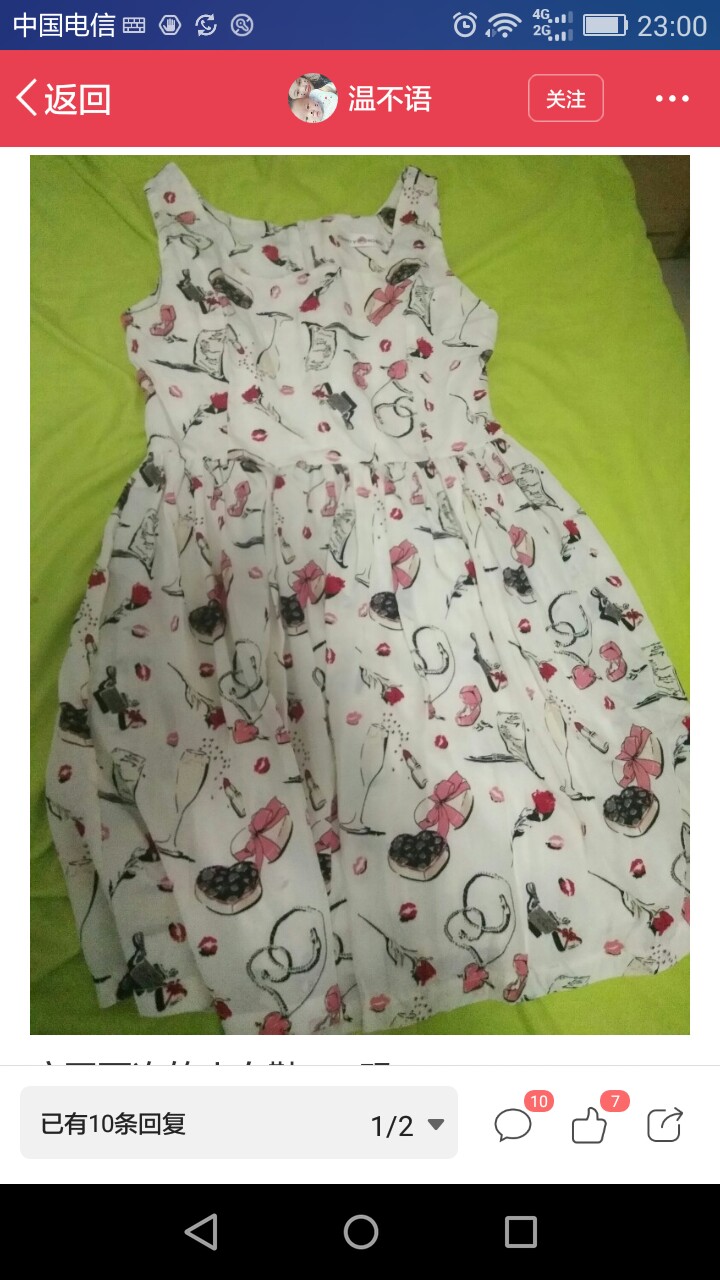Screen dimensions: 720x1280
Task: Open the system recent apps button
Action: tap(520, 1232)
